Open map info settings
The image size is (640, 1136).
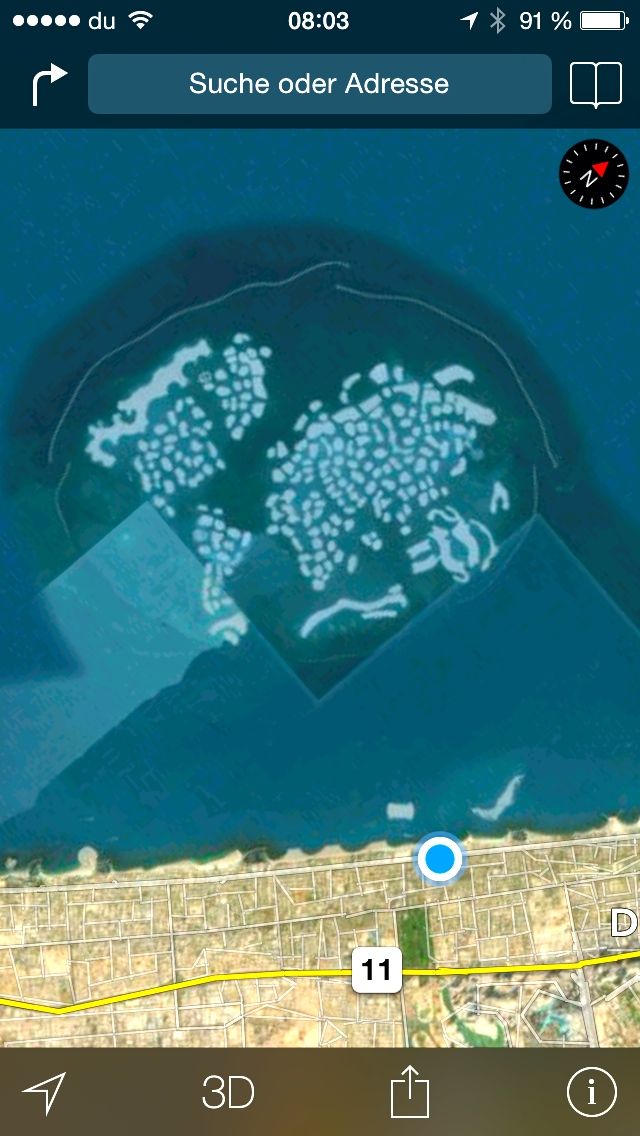pyautogui.click(x=592, y=1092)
